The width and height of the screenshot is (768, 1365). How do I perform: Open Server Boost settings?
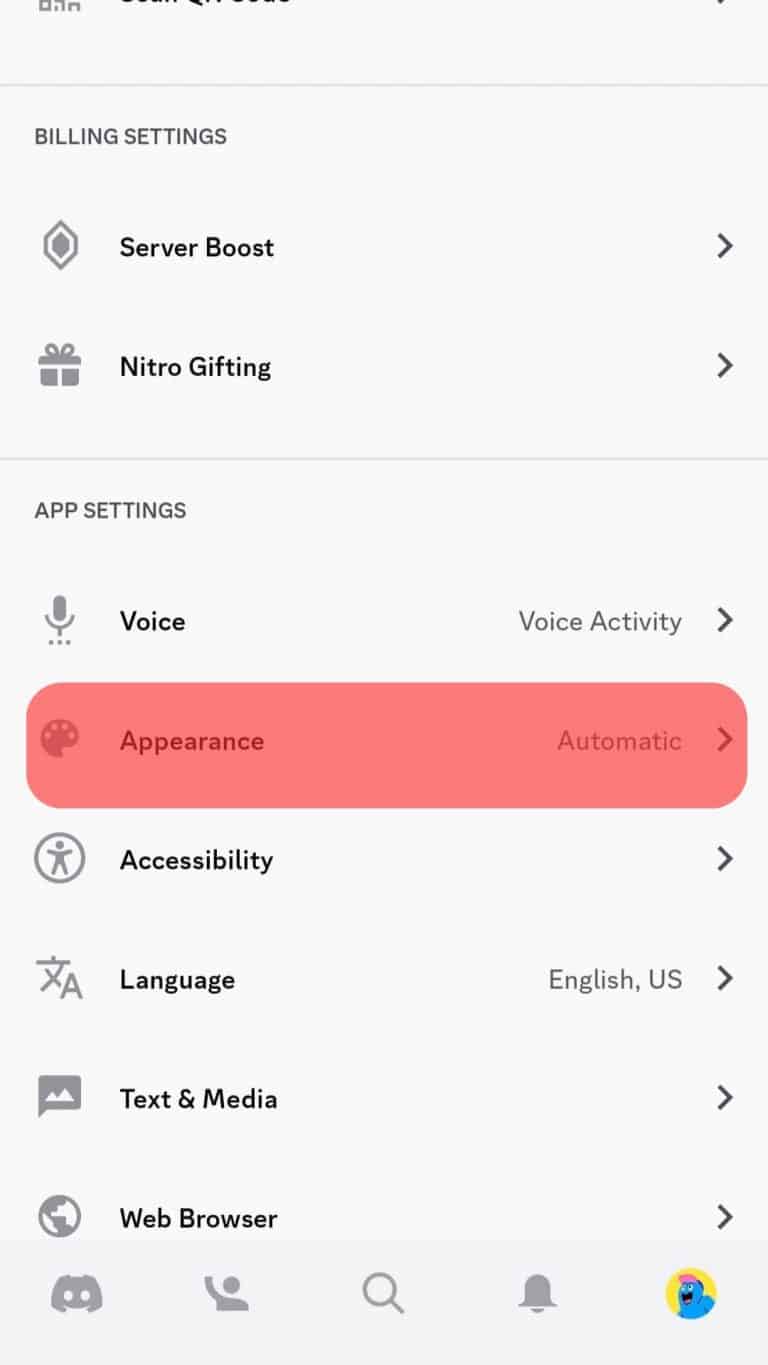click(x=384, y=247)
